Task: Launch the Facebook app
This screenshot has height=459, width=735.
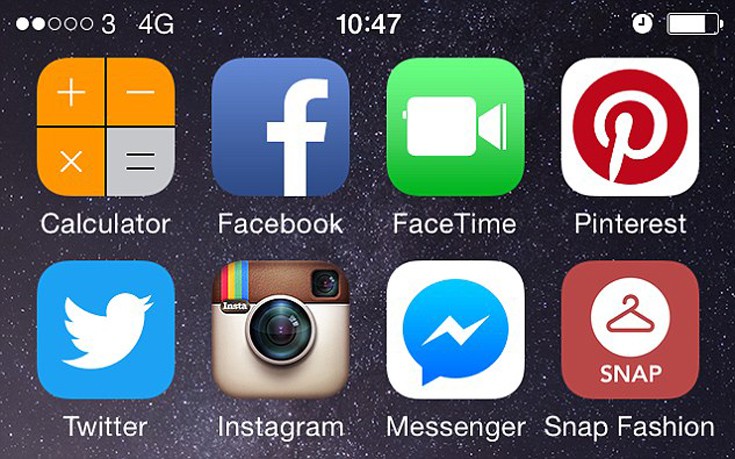Action: pos(280,127)
